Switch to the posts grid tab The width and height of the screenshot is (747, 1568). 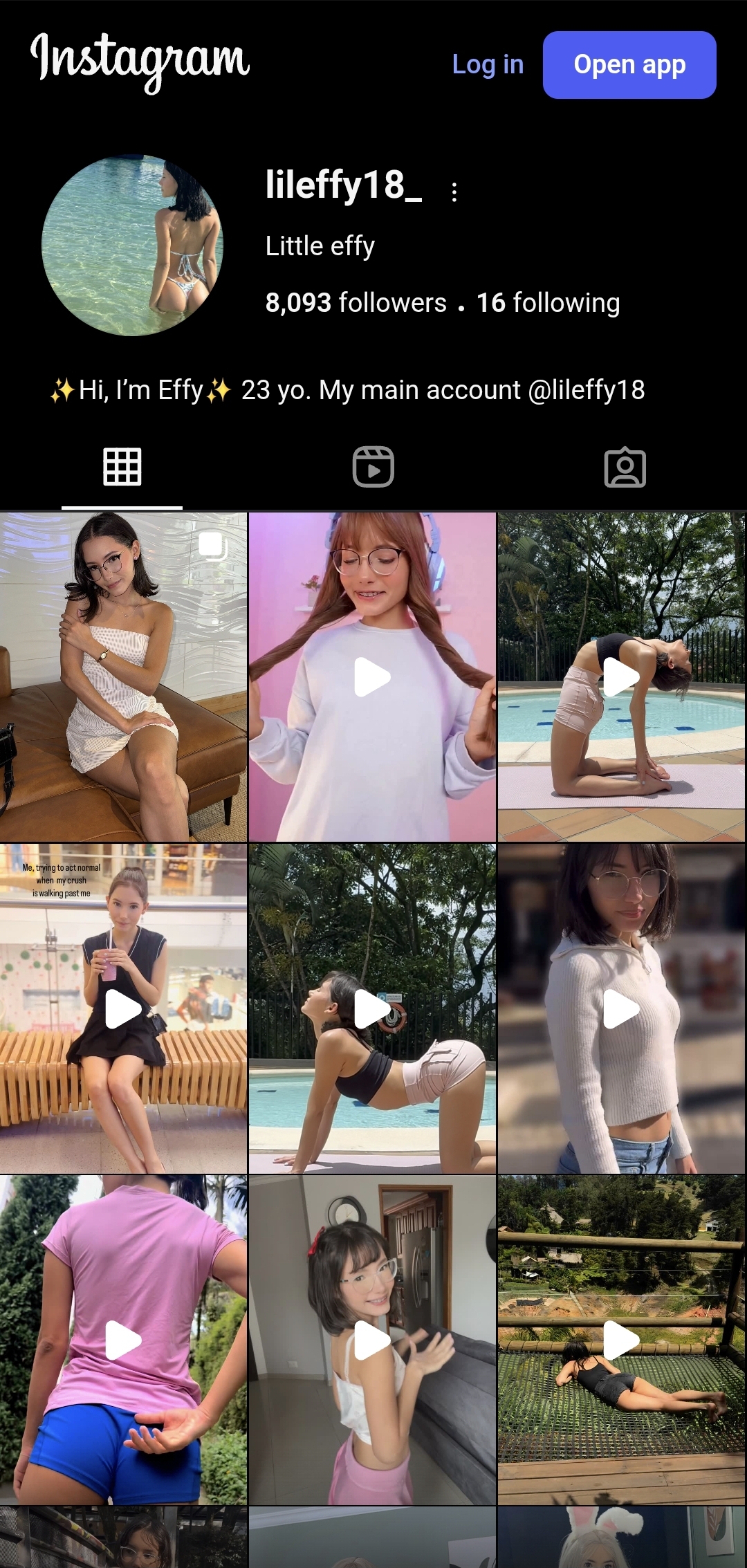[122, 467]
